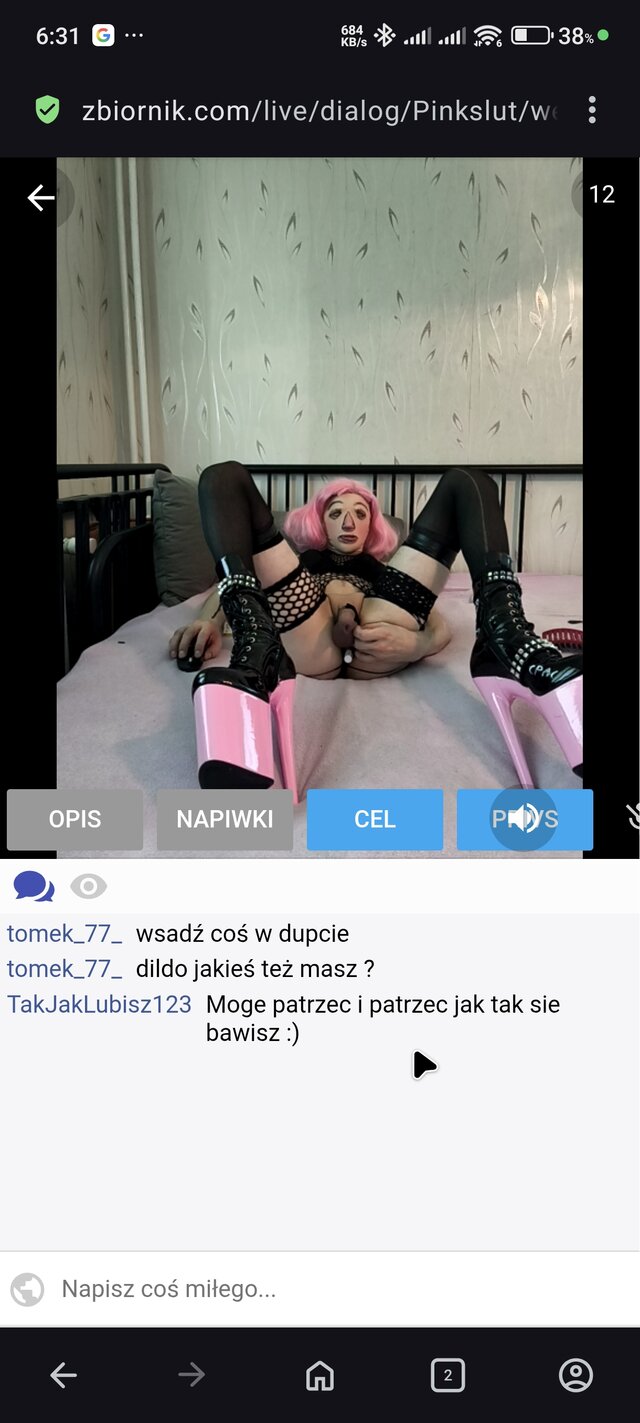Go back using the white arrow over the video
Viewport: 640px width, 1423px height.
coord(41,198)
